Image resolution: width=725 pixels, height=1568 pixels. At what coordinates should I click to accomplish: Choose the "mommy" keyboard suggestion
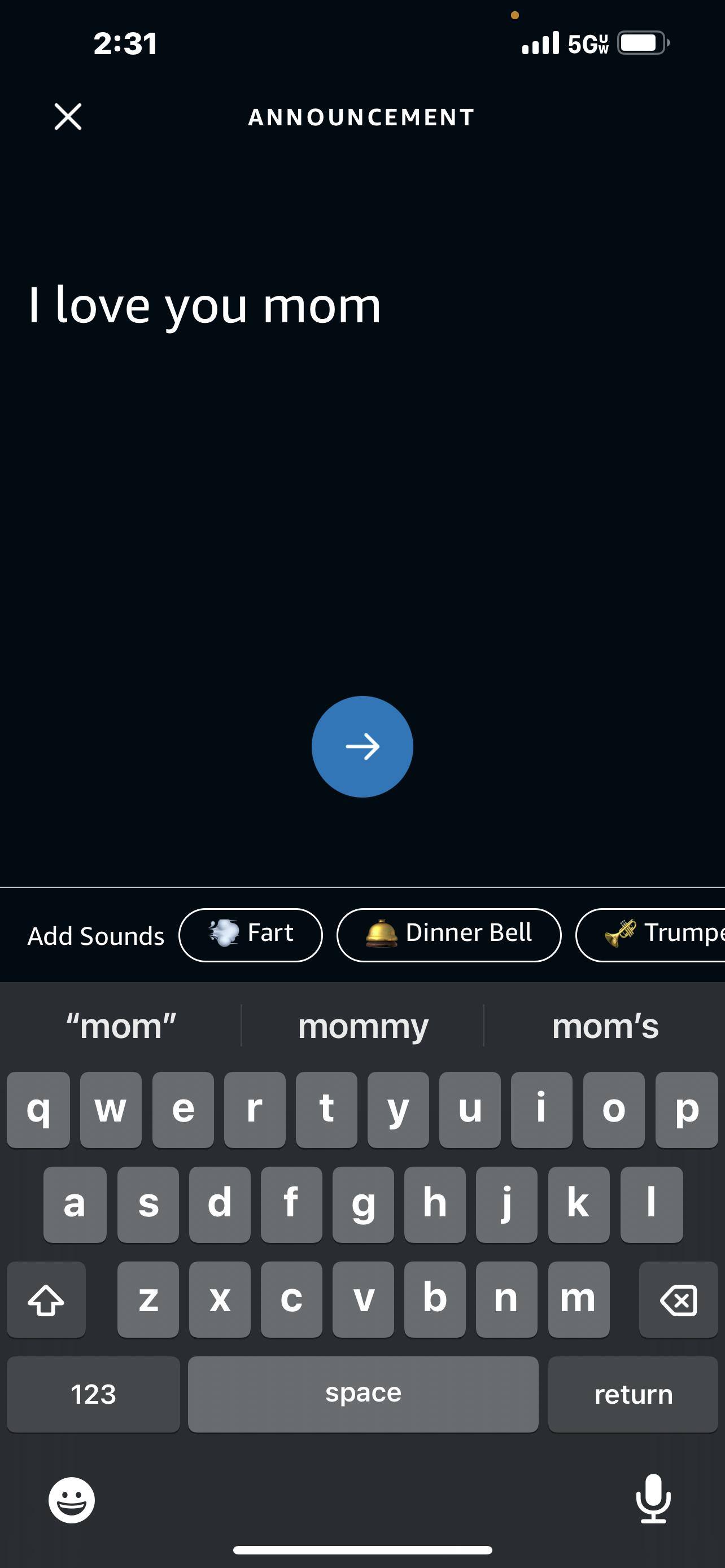click(x=363, y=1026)
